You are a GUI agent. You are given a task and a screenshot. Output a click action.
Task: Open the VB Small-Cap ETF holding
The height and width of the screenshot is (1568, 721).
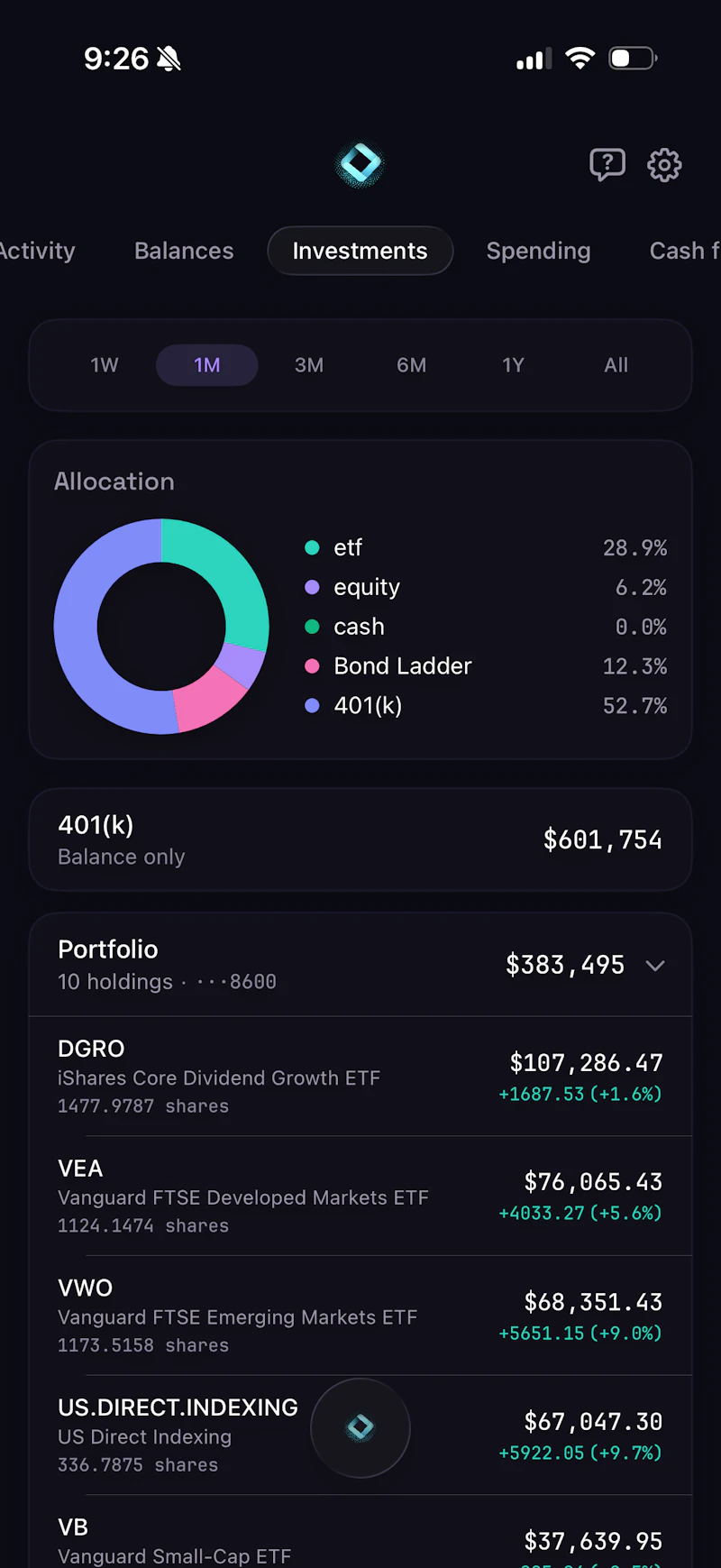tap(360, 1533)
